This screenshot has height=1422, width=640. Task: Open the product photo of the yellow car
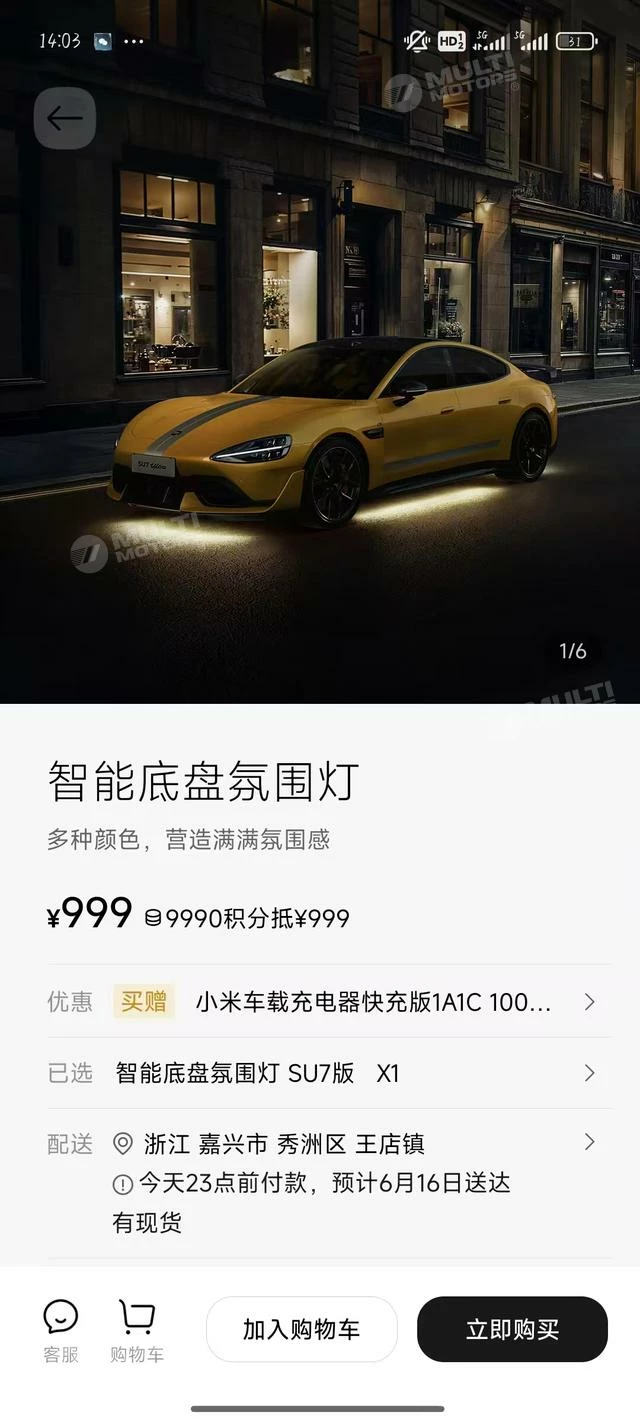[x=320, y=352]
